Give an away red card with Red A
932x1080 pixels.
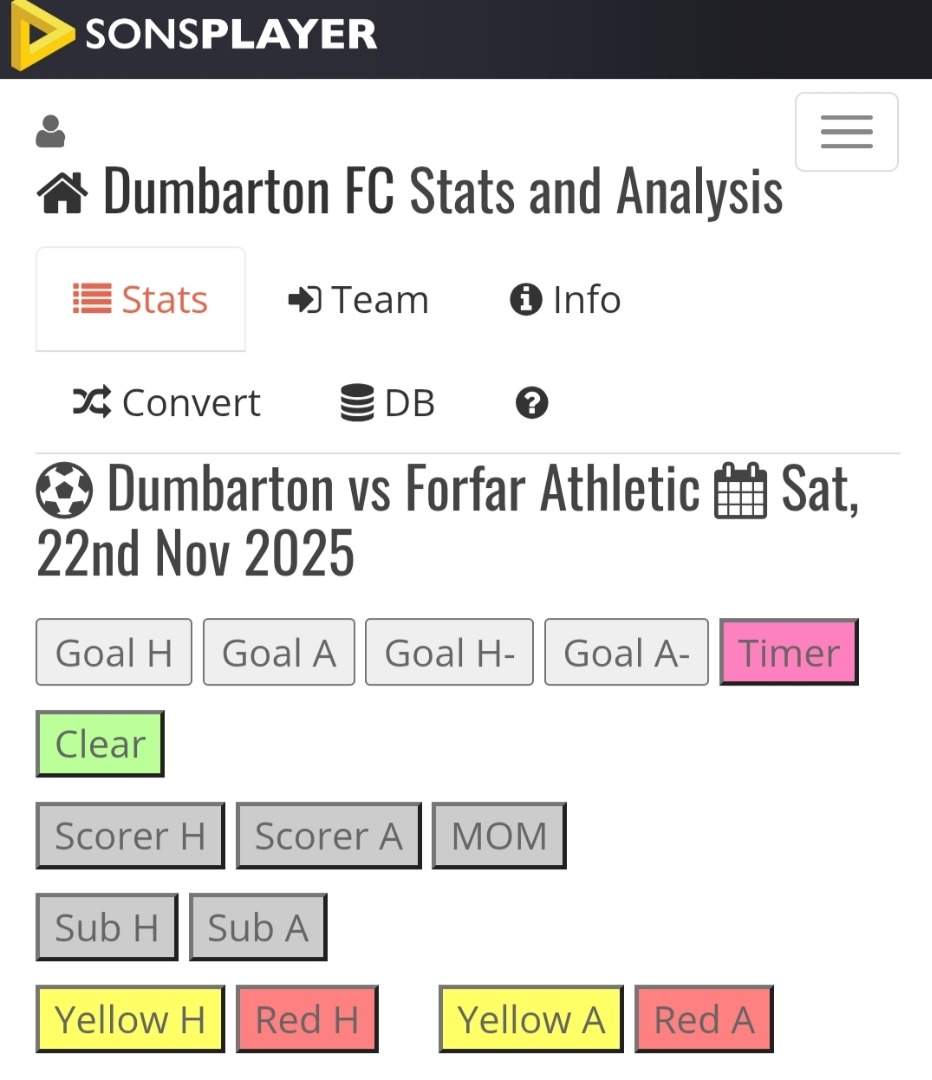pyautogui.click(x=703, y=1020)
